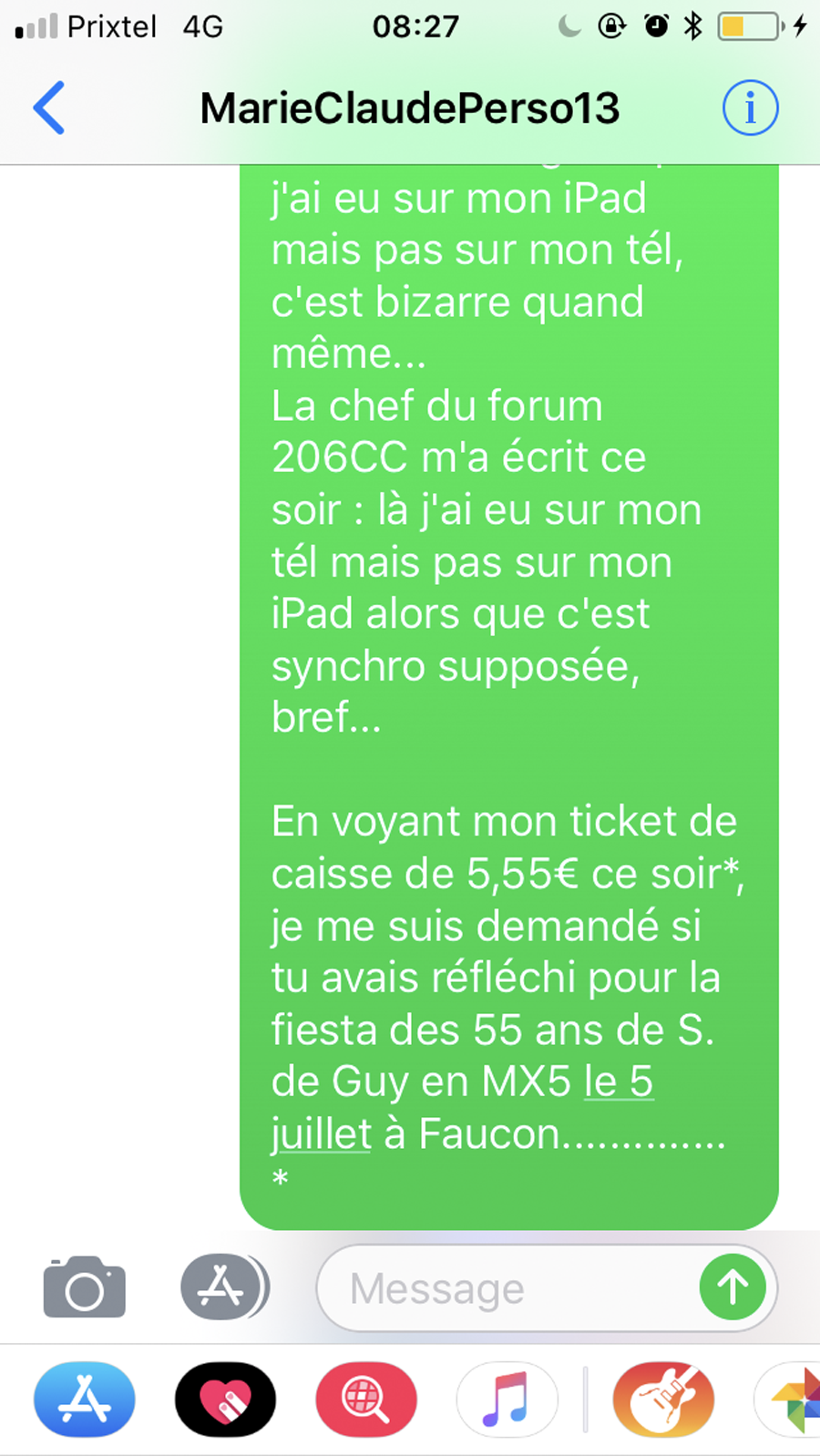Open the Music iMessage app
820x1456 pixels.
point(507,1399)
